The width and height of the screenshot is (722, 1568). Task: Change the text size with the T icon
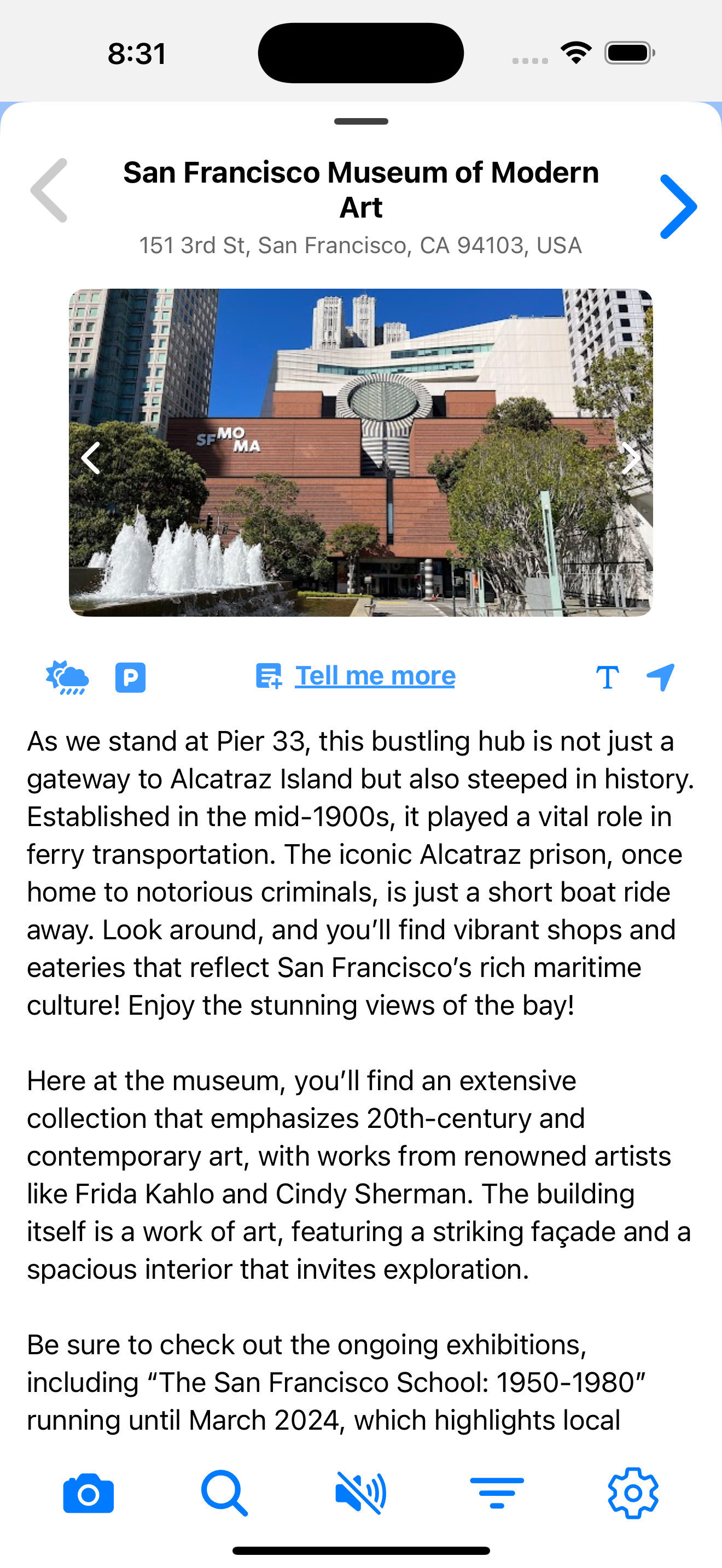pos(607,677)
